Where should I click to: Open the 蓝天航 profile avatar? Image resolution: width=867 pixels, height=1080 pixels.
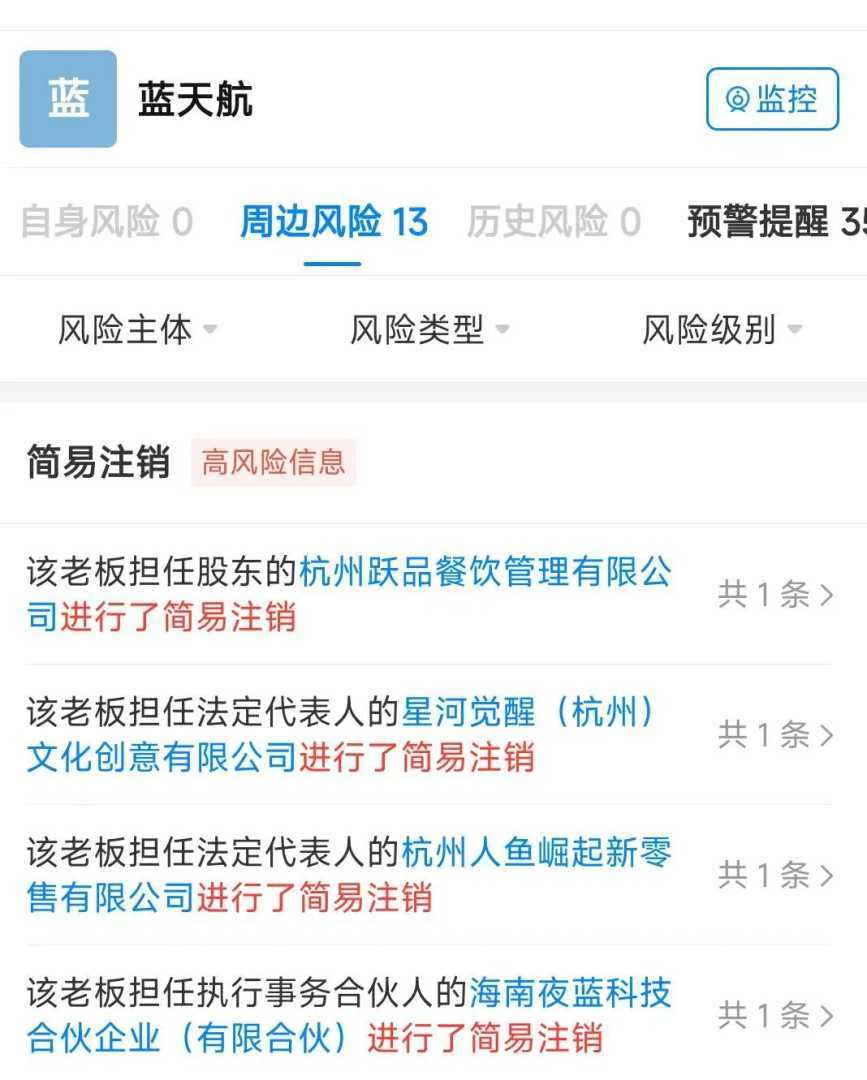click(68, 99)
